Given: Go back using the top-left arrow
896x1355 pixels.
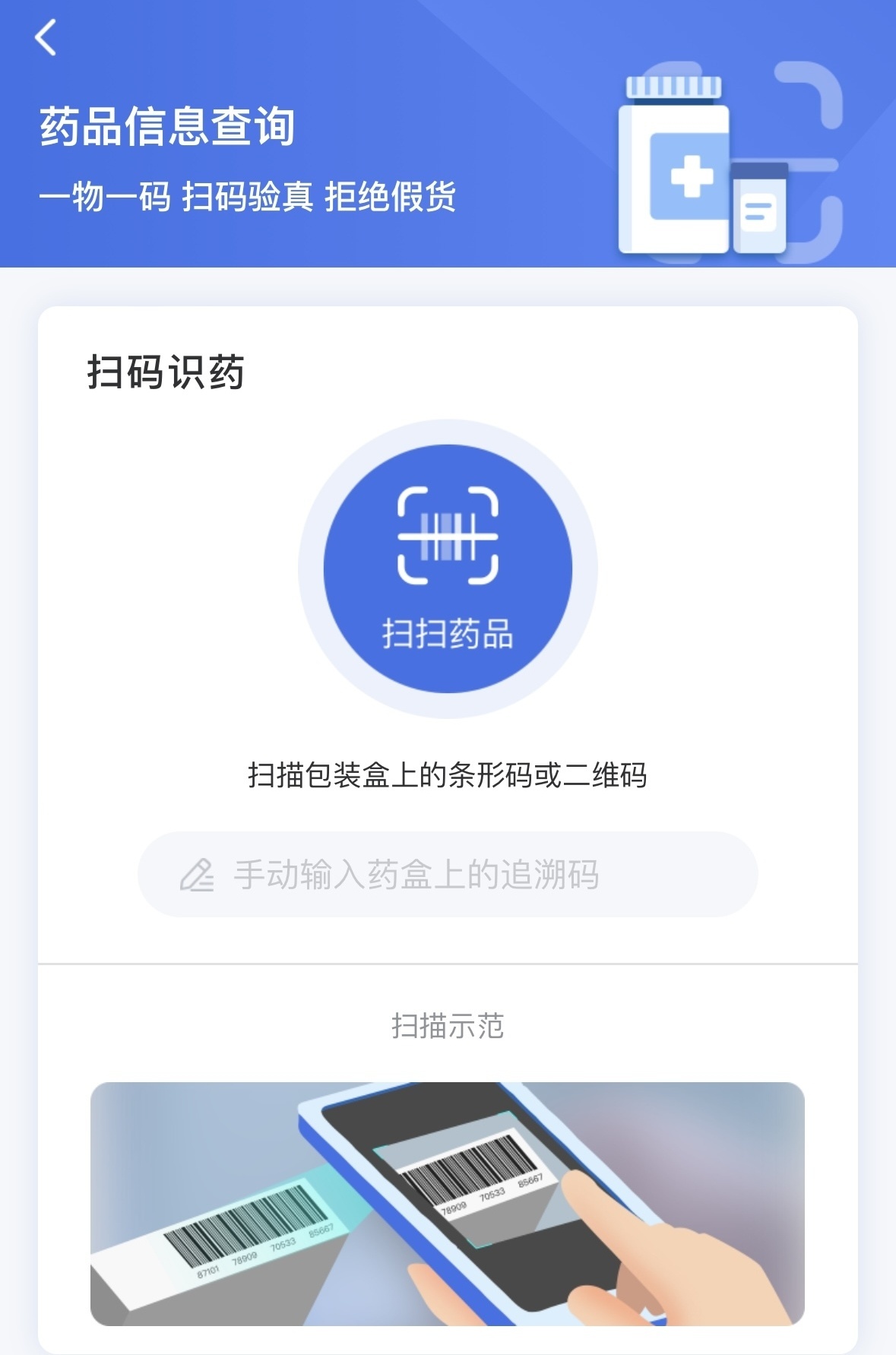Looking at the screenshot, I should coord(46,37).
